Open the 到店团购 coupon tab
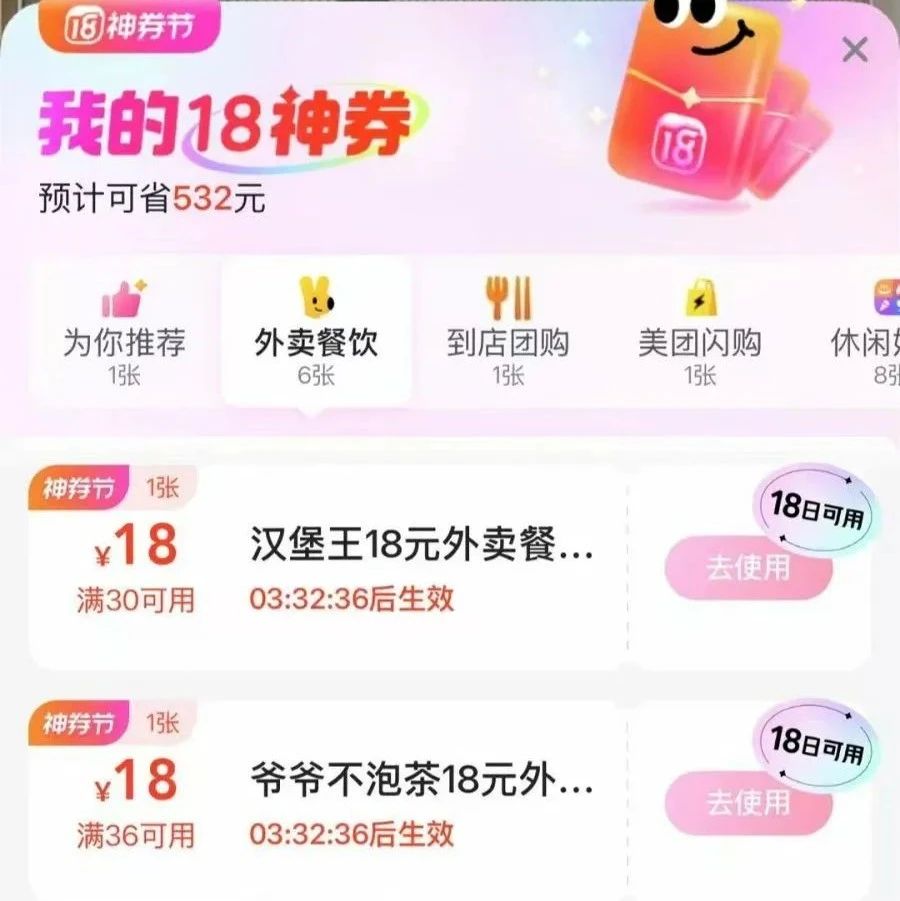The image size is (900, 901). 508,330
